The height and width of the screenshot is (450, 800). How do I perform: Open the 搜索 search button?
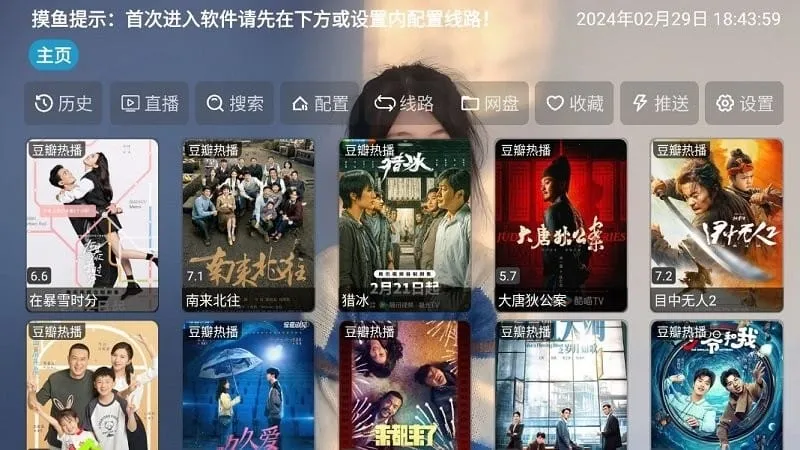235,103
